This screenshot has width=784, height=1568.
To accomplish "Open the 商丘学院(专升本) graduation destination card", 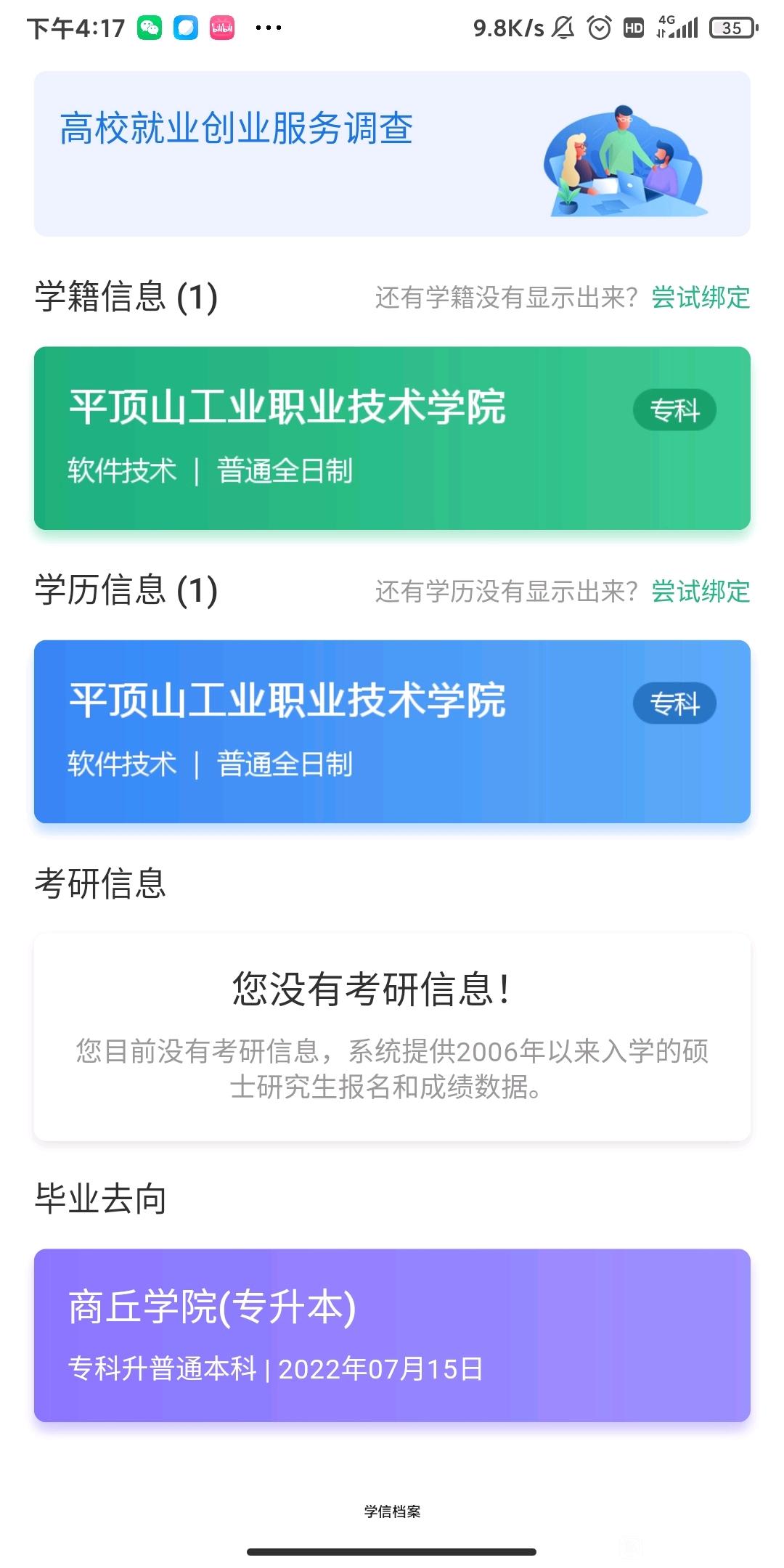I will point(392,1334).
